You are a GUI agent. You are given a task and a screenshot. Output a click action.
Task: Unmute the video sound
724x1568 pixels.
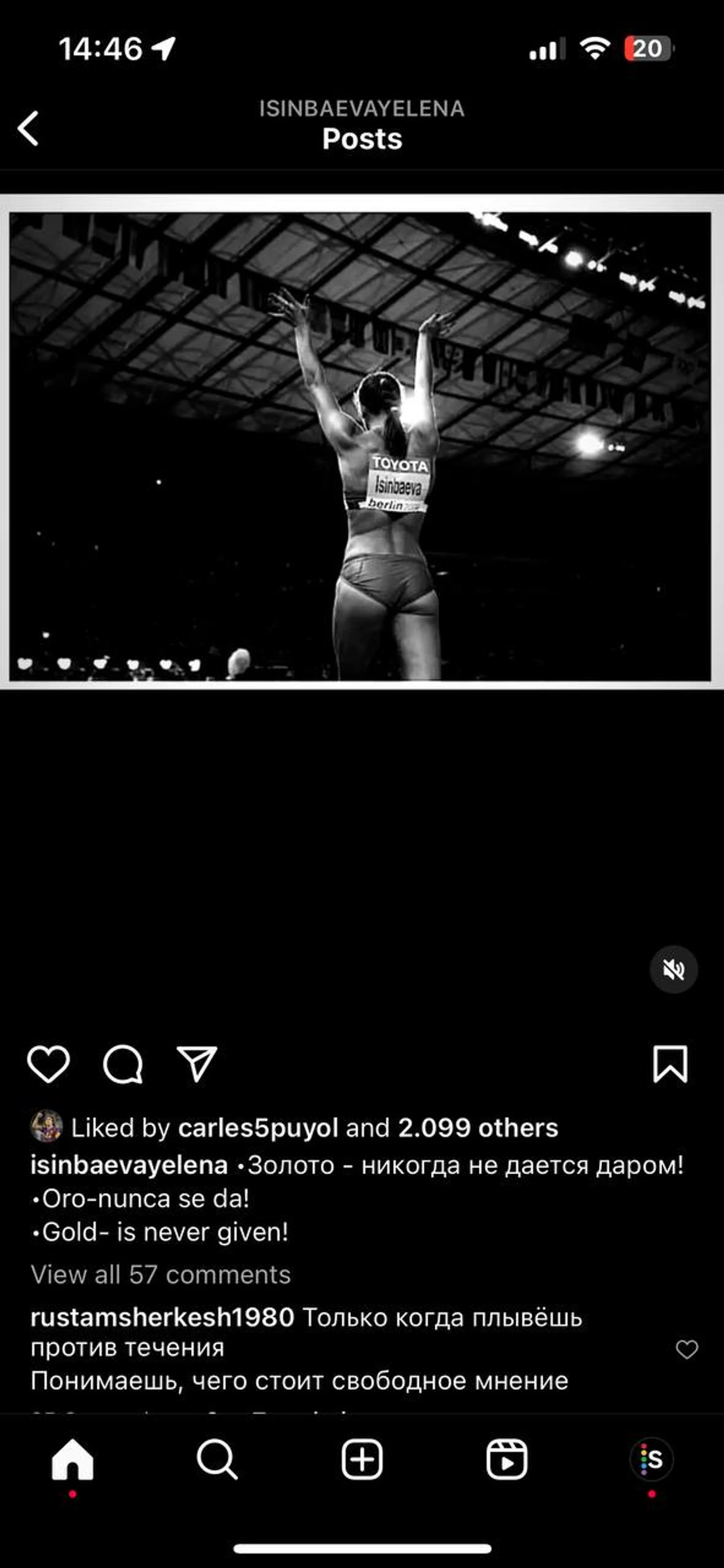click(673, 969)
